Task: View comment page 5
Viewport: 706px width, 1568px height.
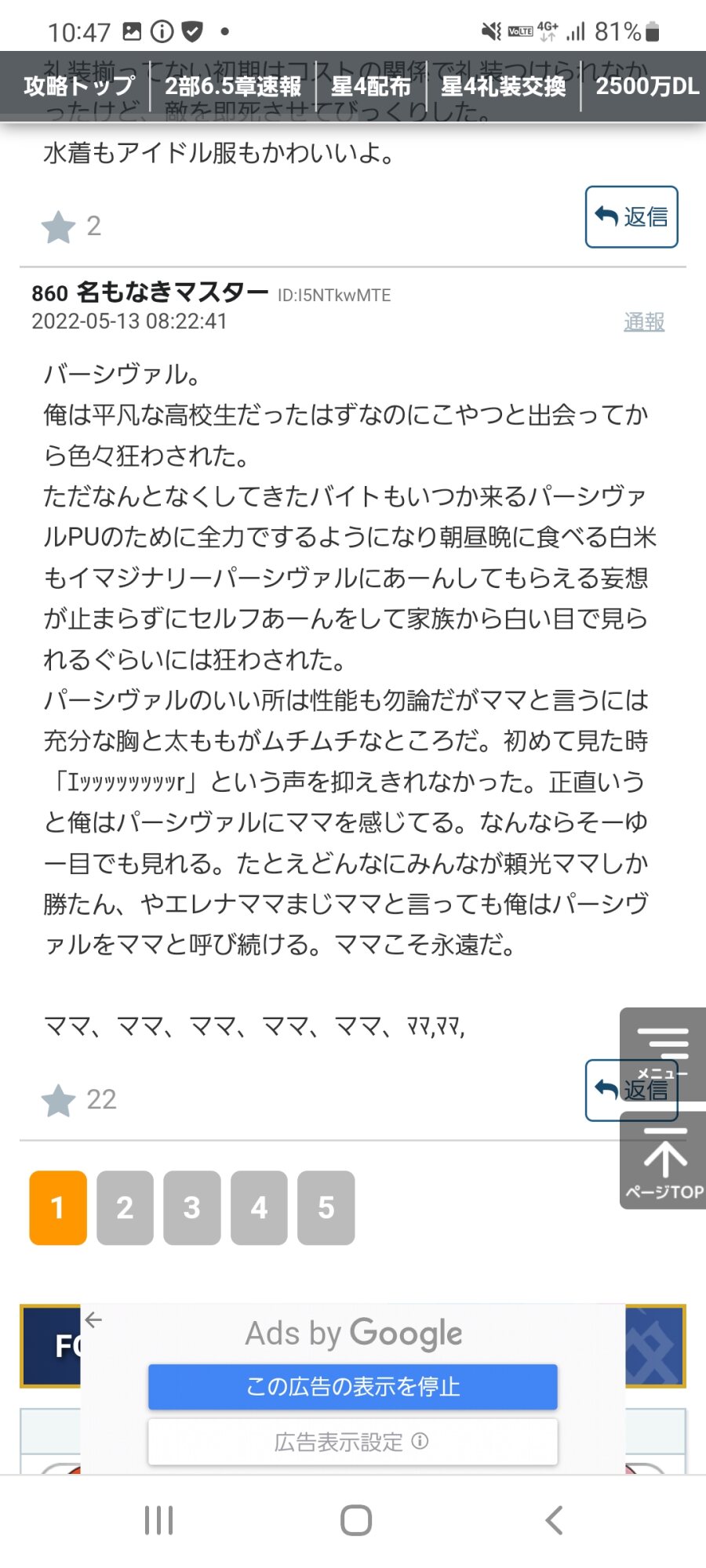Action: click(x=326, y=1208)
